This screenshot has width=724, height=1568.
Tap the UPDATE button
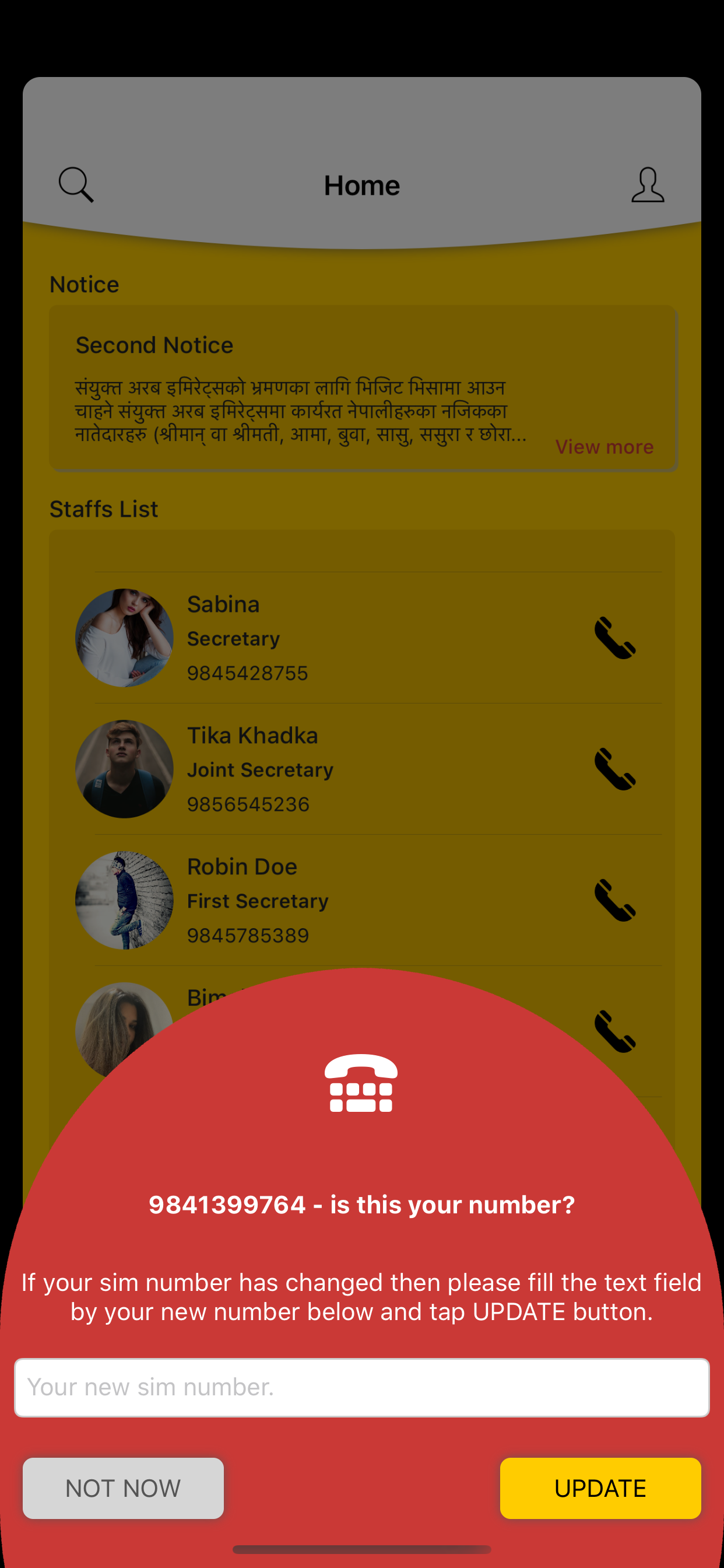(x=600, y=1487)
